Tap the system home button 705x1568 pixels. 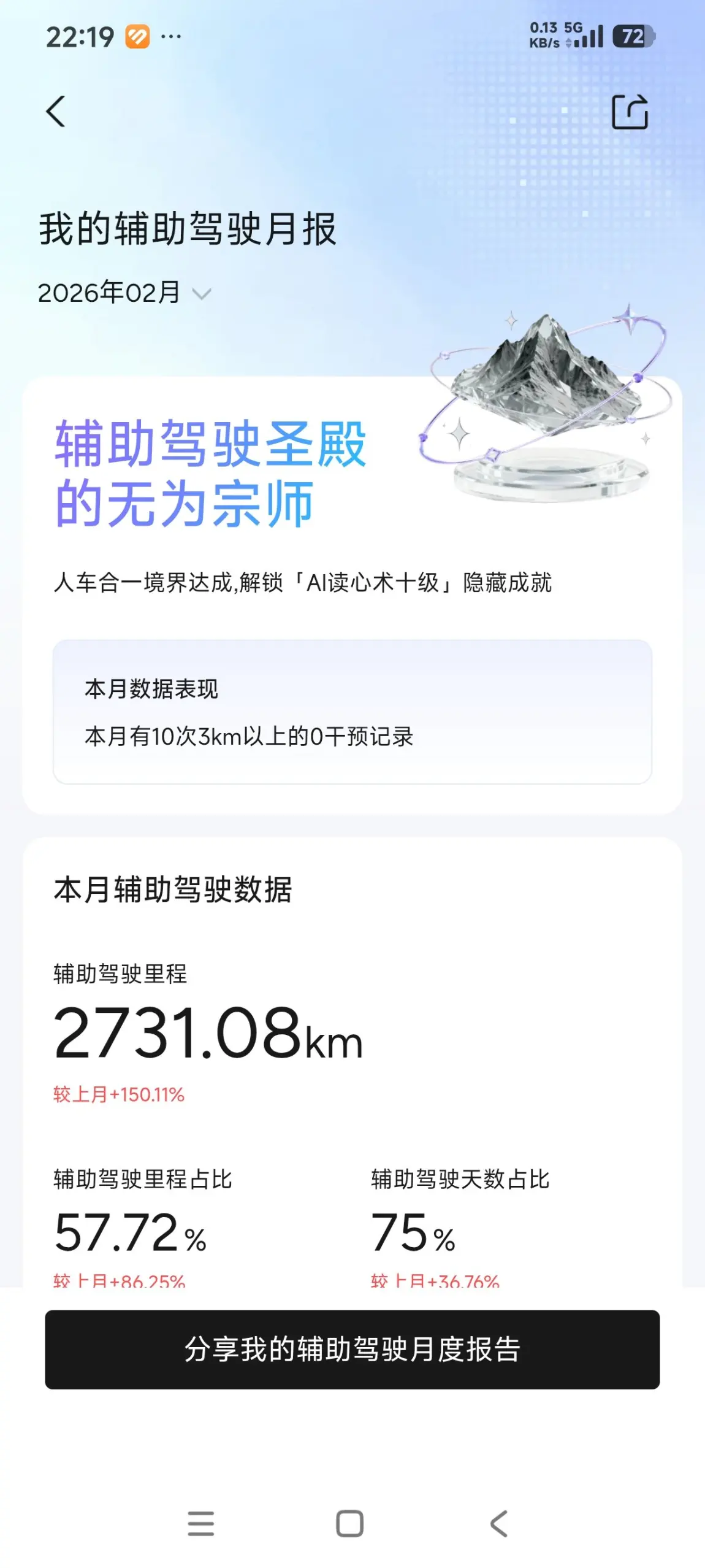point(349,1523)
